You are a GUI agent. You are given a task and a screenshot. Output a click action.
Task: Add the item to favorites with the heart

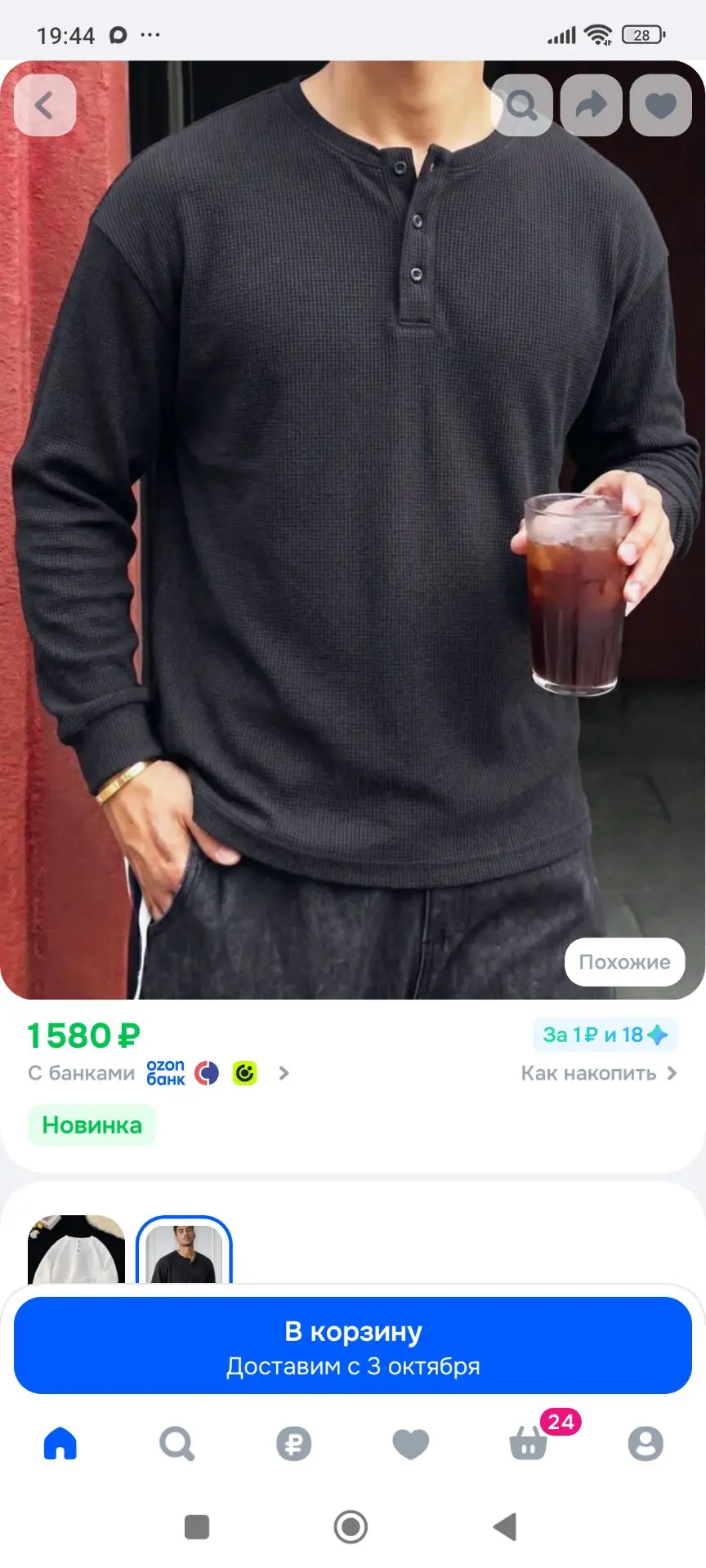[661, 105]
